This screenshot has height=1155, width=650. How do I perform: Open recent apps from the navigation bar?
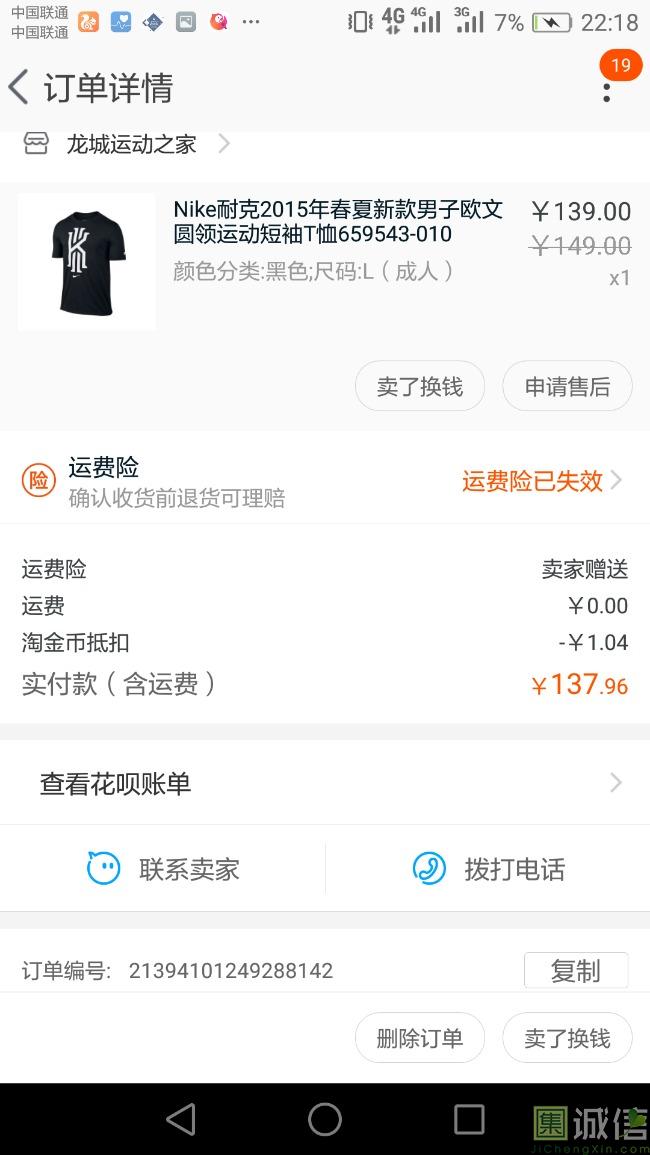pos(468,1119)
